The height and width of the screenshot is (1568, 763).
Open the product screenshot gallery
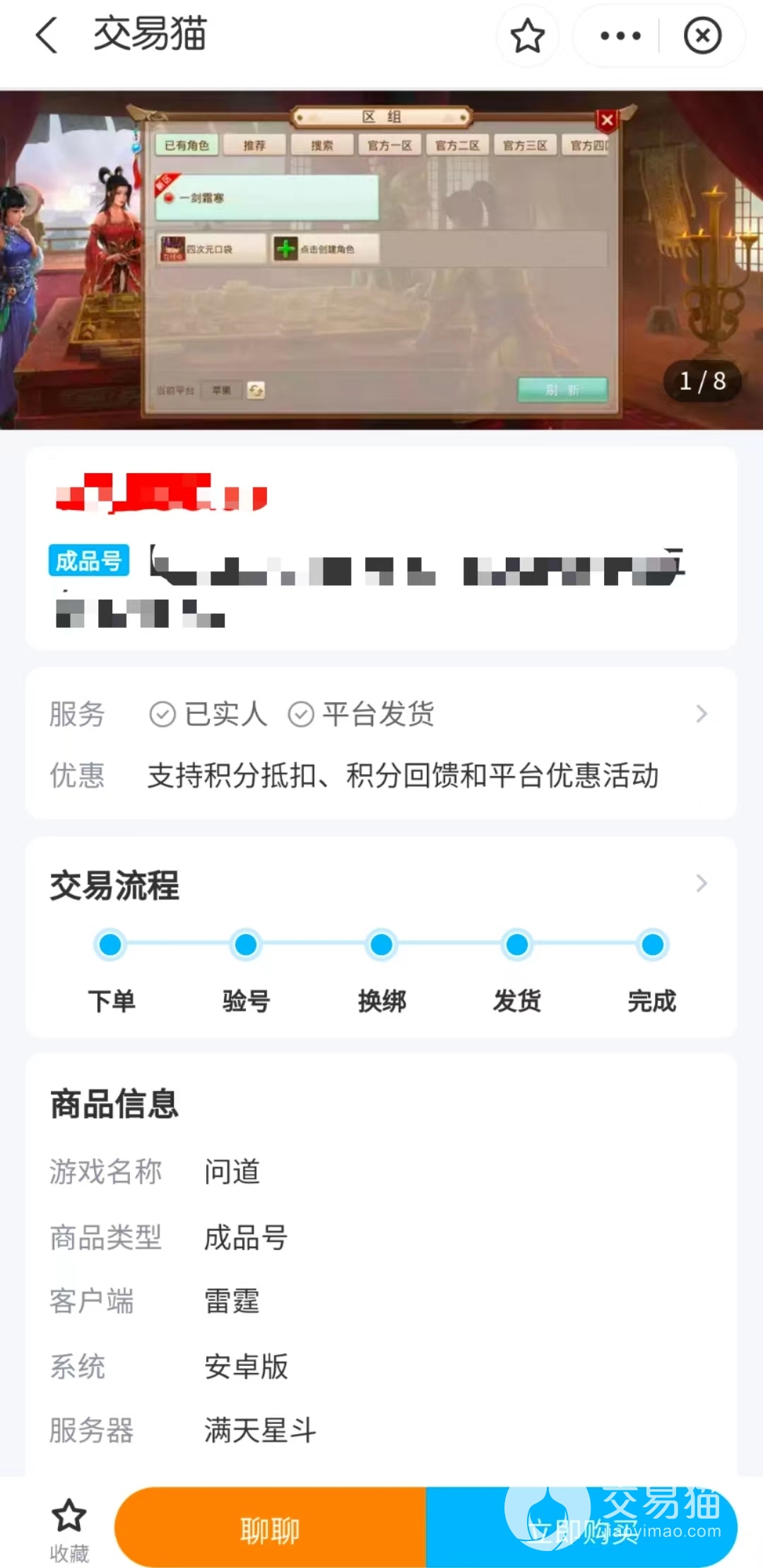381,260
